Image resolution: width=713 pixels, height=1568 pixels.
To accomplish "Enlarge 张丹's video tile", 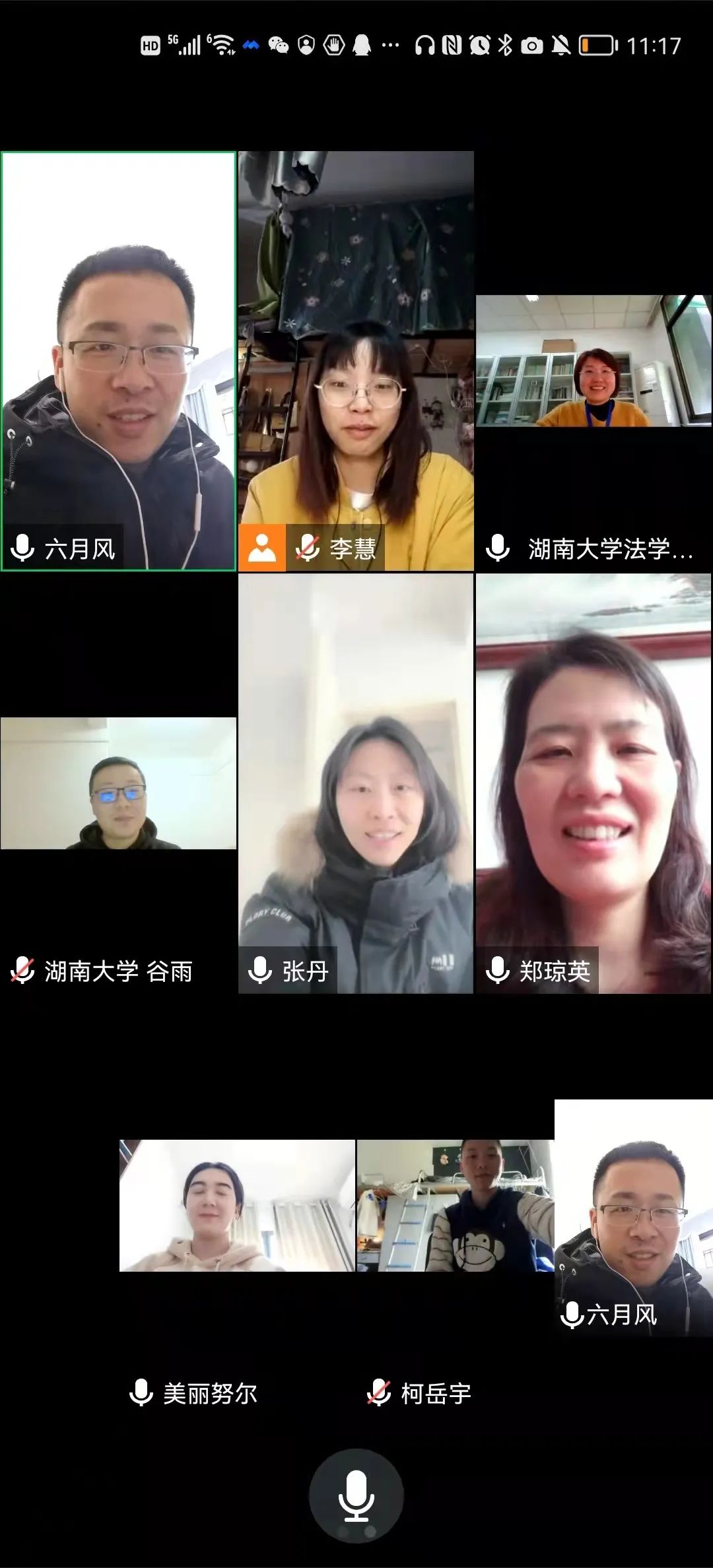I will 356,783.
